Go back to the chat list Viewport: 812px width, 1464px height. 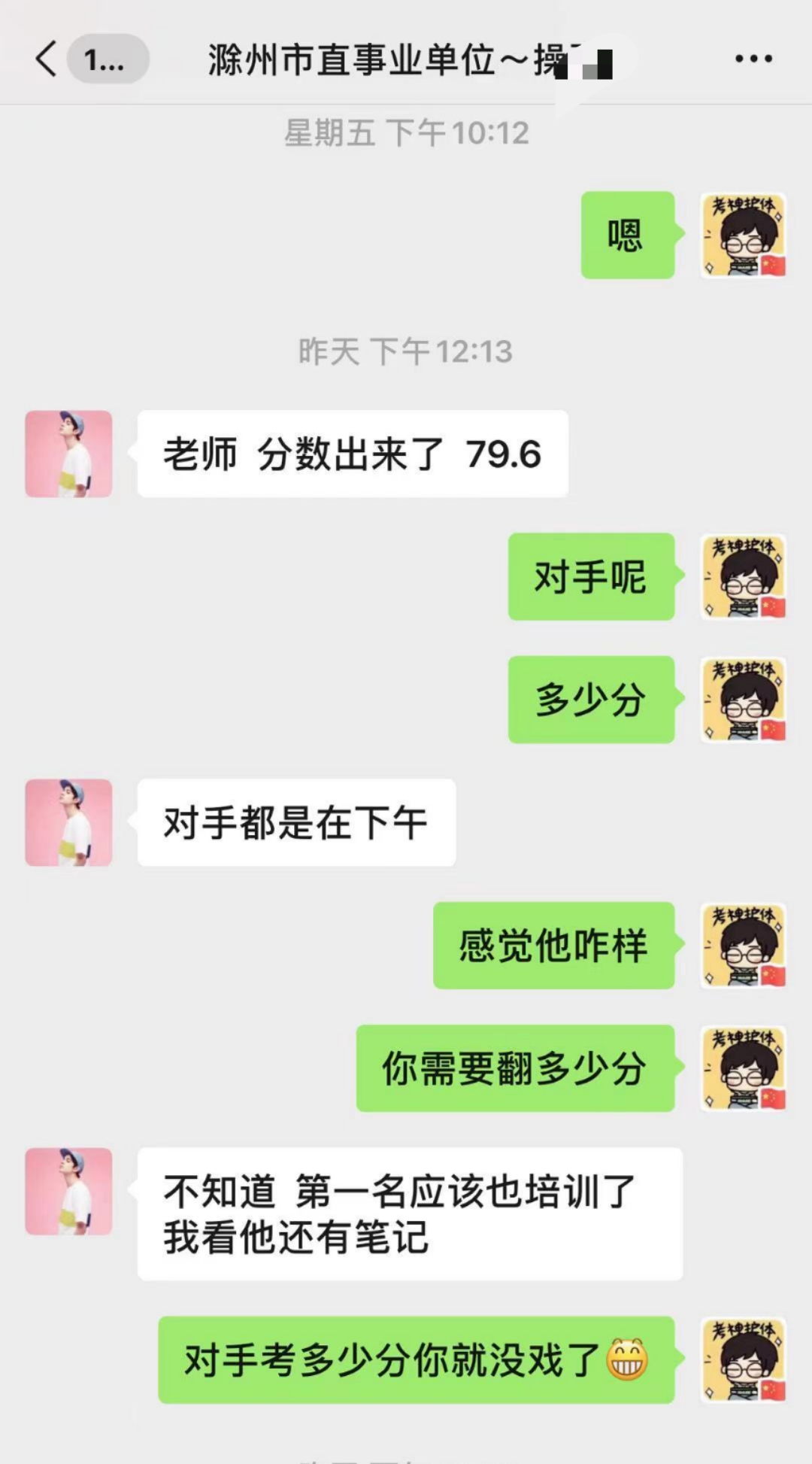(x=47, y=59)
